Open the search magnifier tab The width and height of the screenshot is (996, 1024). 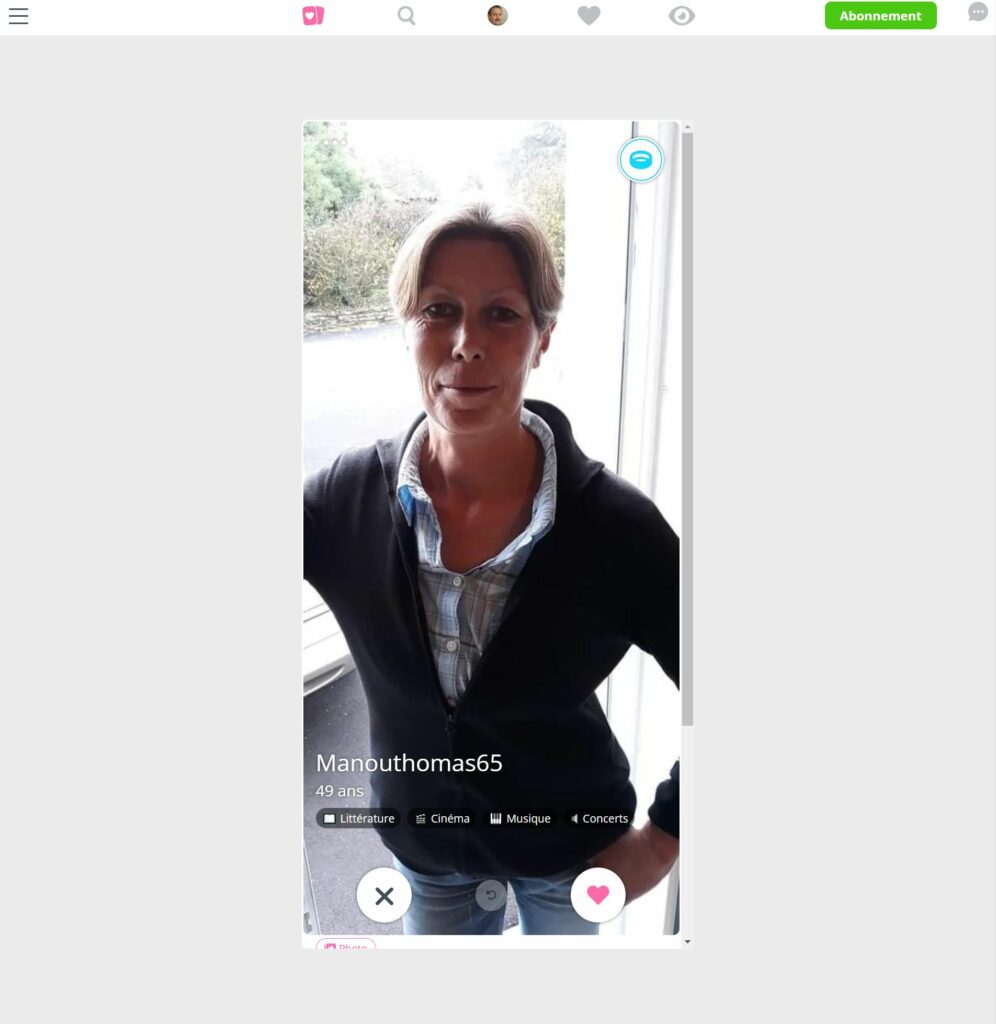pos(406,16)
